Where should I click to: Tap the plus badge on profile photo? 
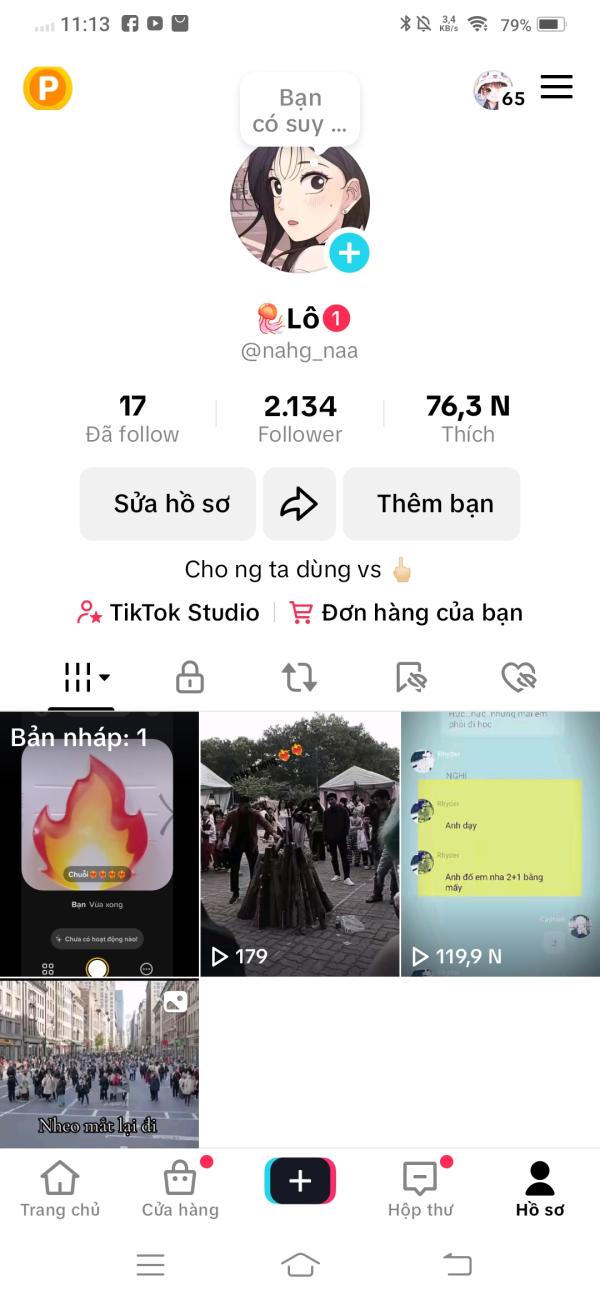349,253
